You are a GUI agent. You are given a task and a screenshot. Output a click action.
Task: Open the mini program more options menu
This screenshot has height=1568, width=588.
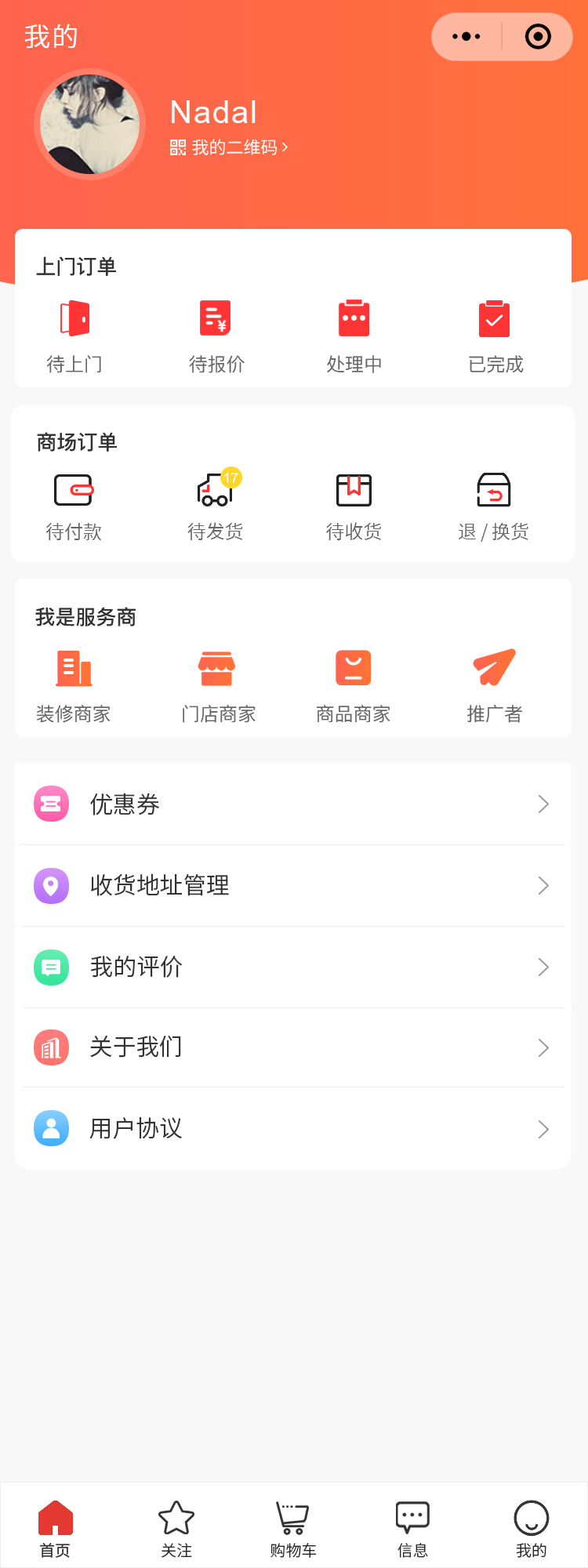coord(466,37)
